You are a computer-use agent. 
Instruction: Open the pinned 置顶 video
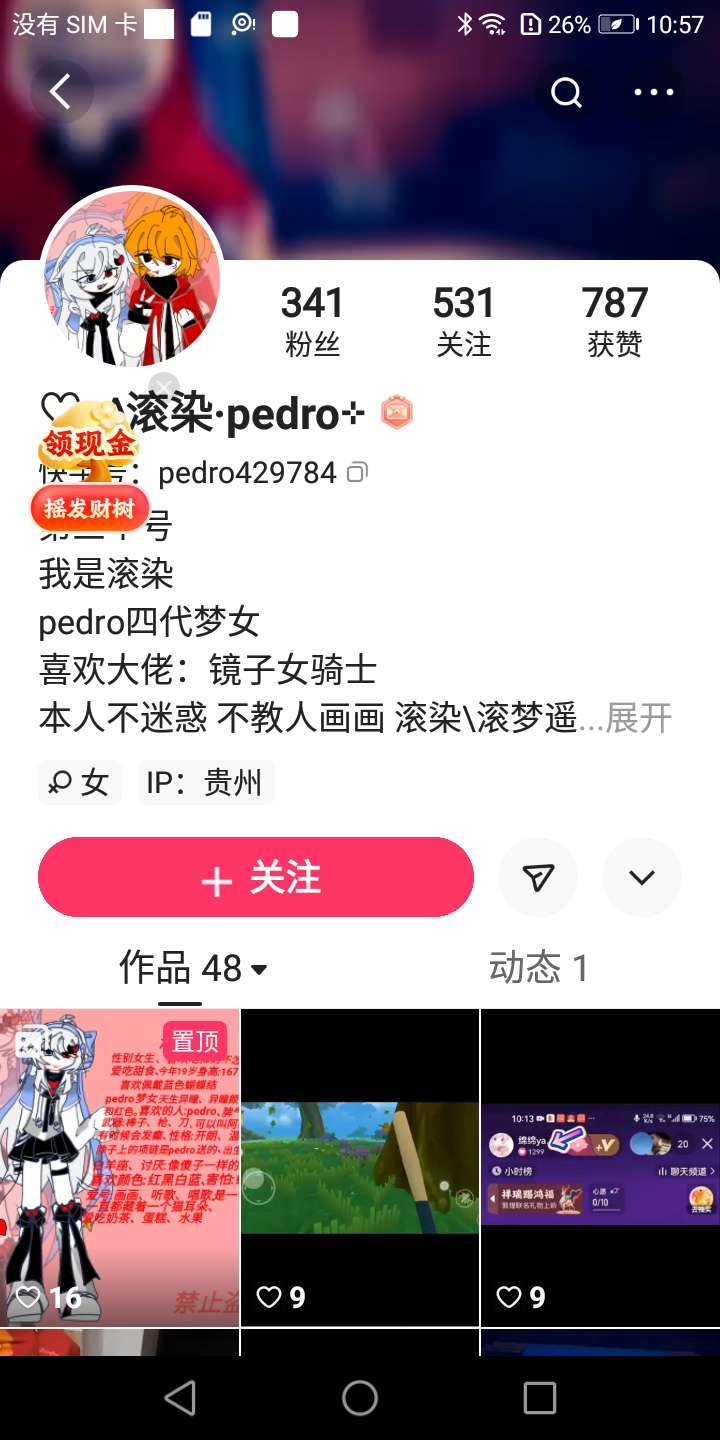[x=119, y=1167]
